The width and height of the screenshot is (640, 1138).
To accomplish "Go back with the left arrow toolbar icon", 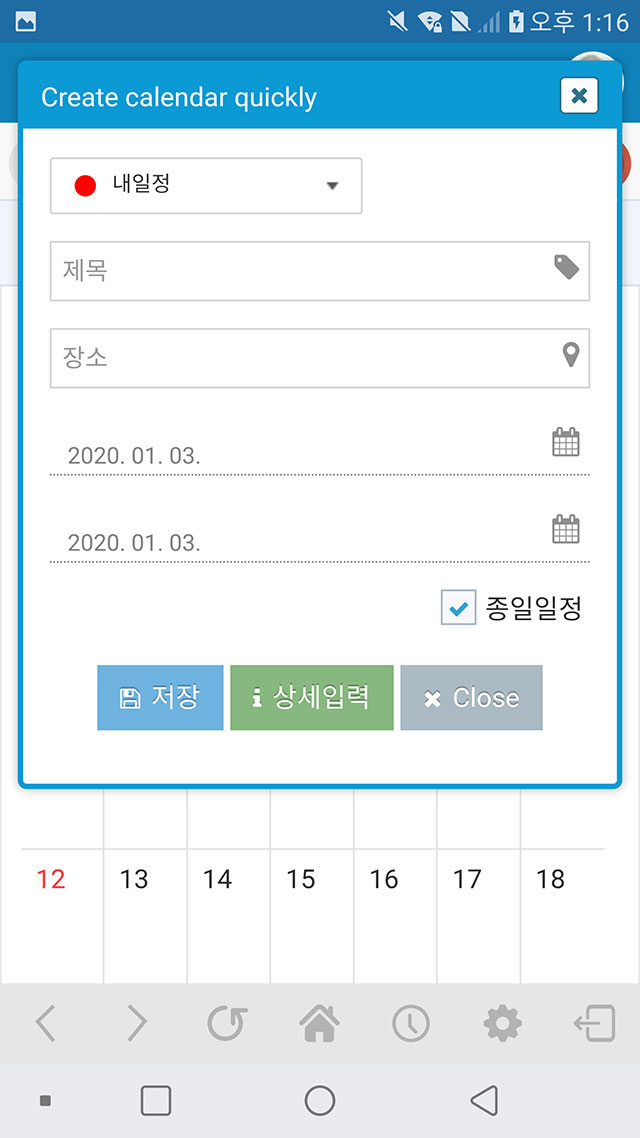I will coord(45,1023).
